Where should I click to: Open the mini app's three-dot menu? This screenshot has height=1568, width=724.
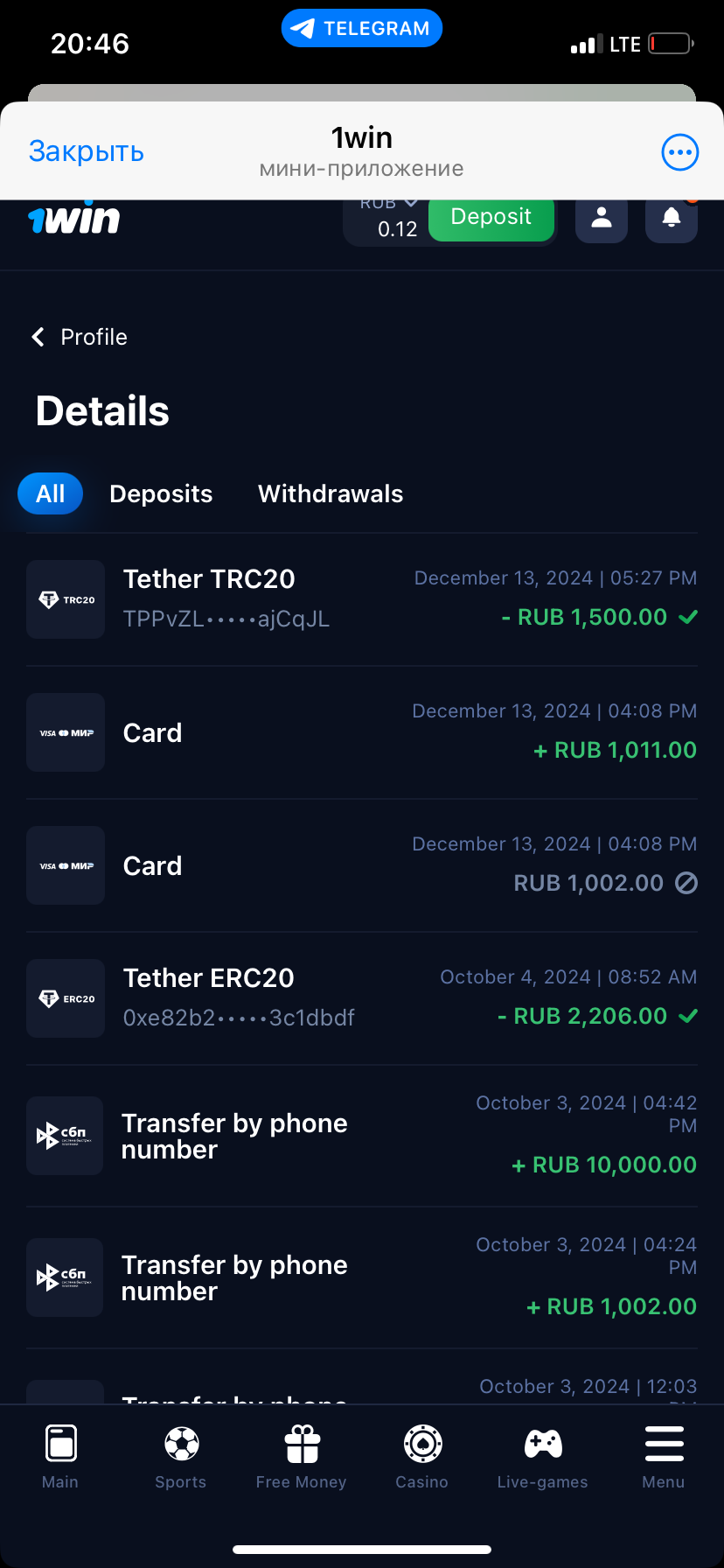679,152
